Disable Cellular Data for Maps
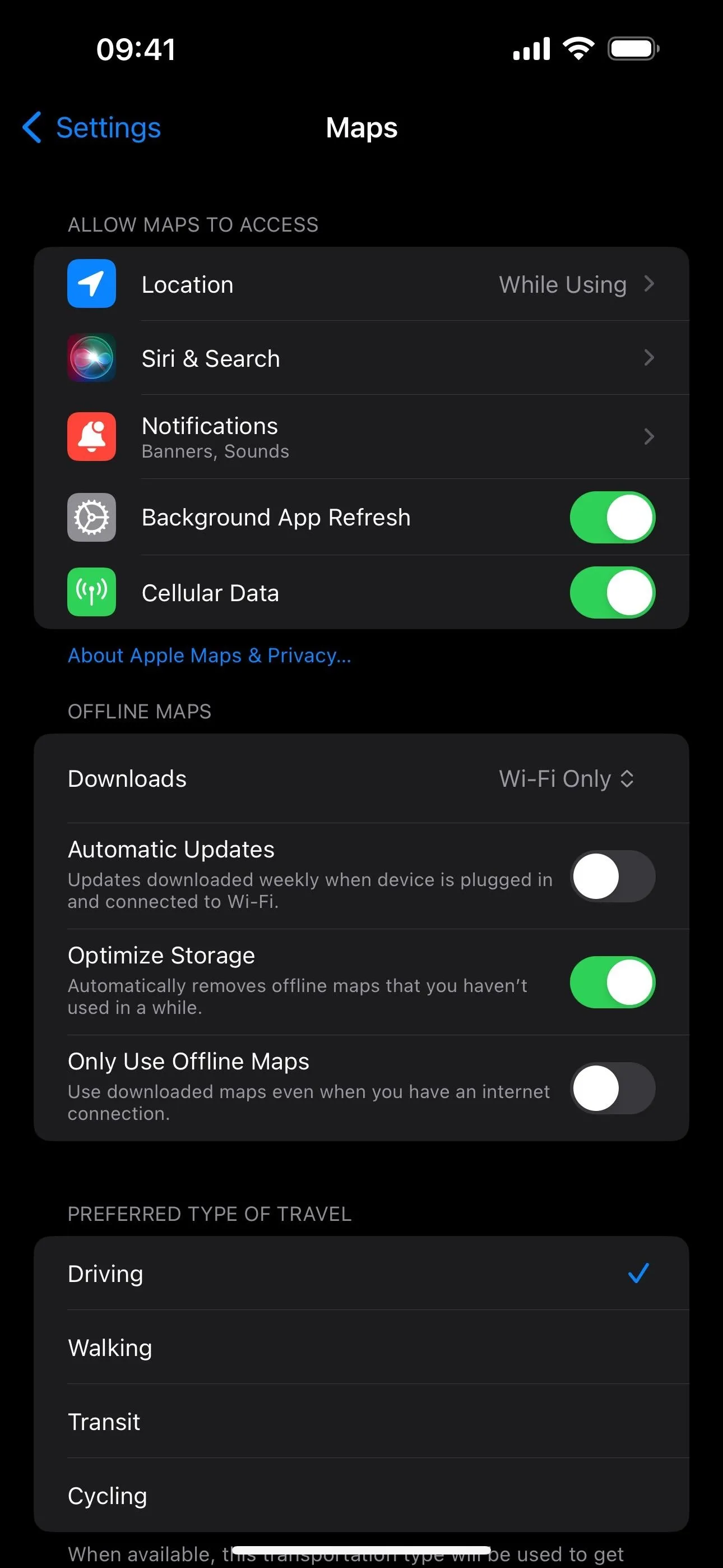The image size is (723, 1568). (x=612, y=592)
